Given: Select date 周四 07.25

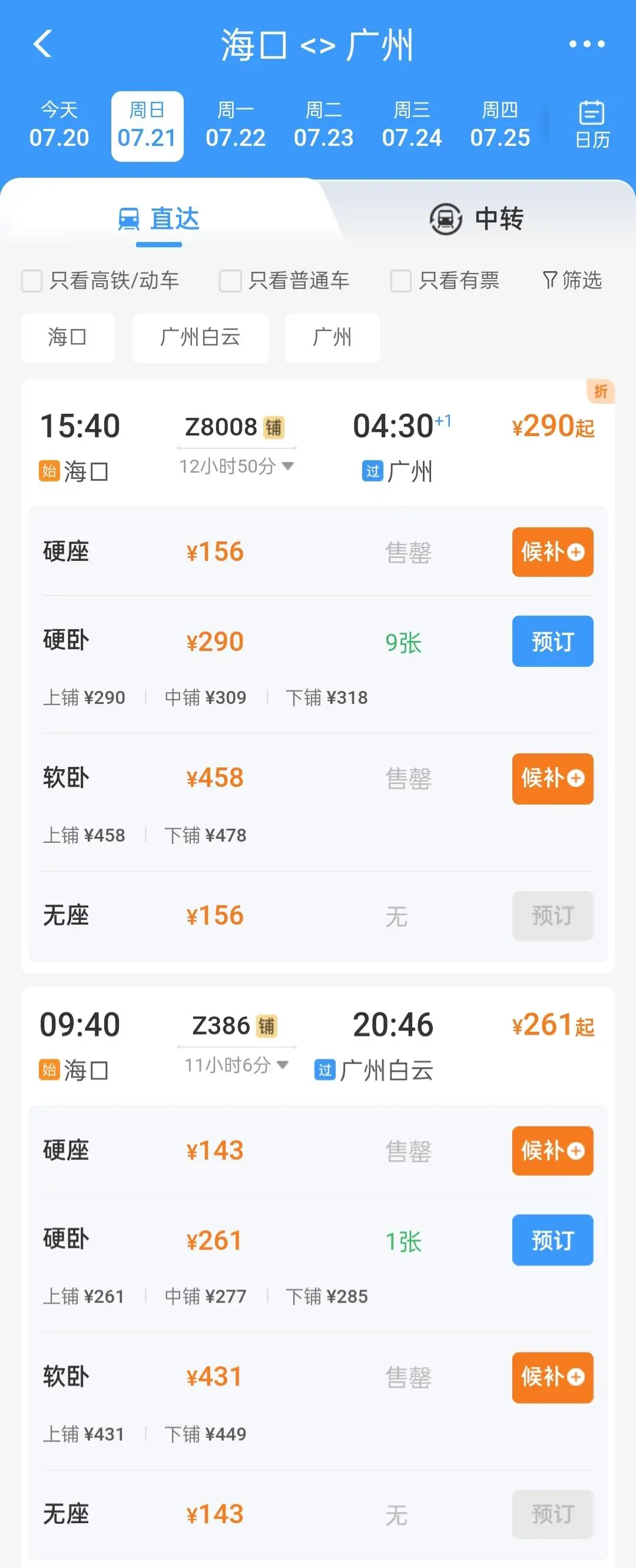Looking at the screenshot, I should pyautogui.click(x=499, y=125).
